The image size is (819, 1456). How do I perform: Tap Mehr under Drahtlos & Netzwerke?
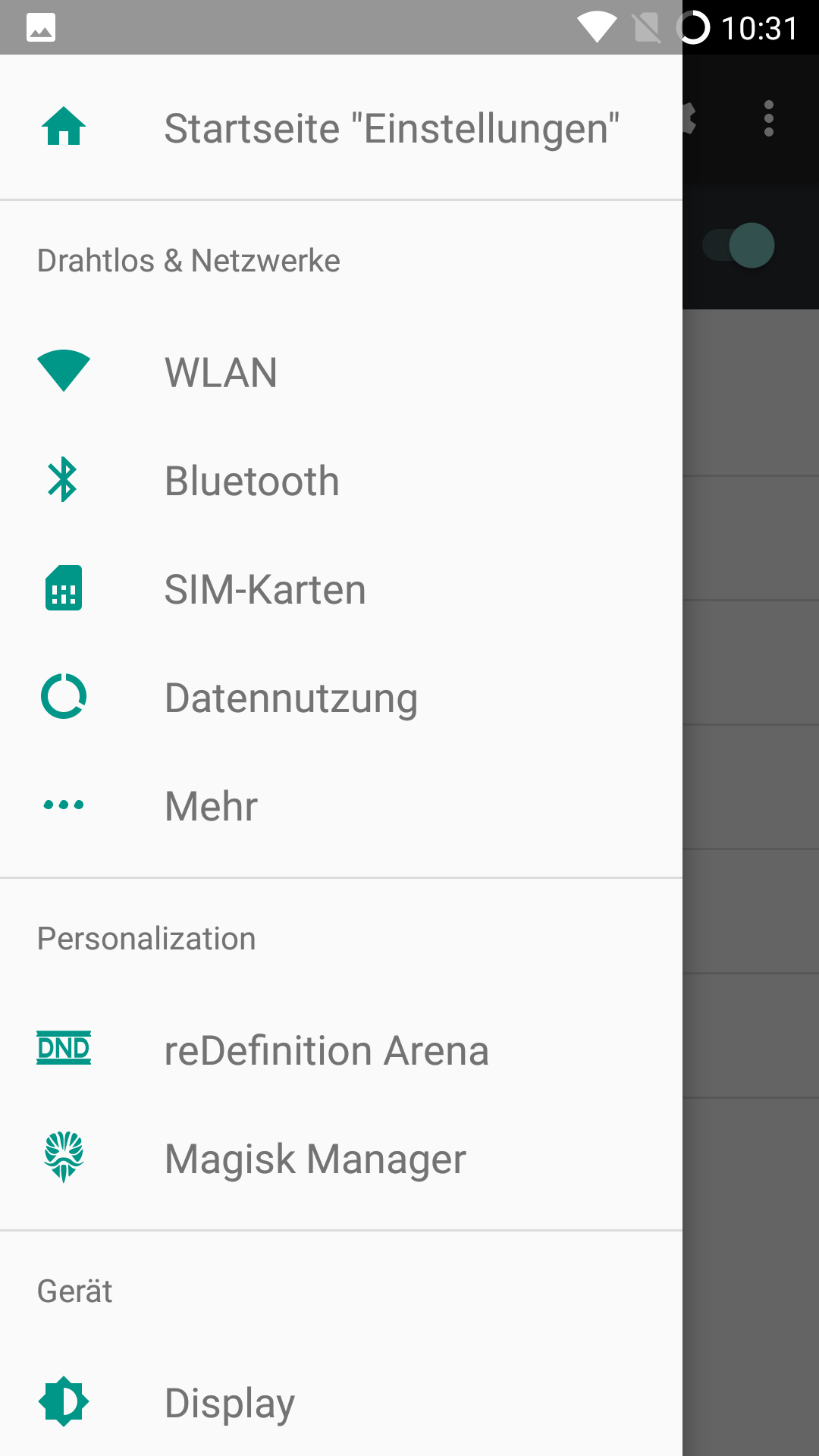tap(341, 806)
